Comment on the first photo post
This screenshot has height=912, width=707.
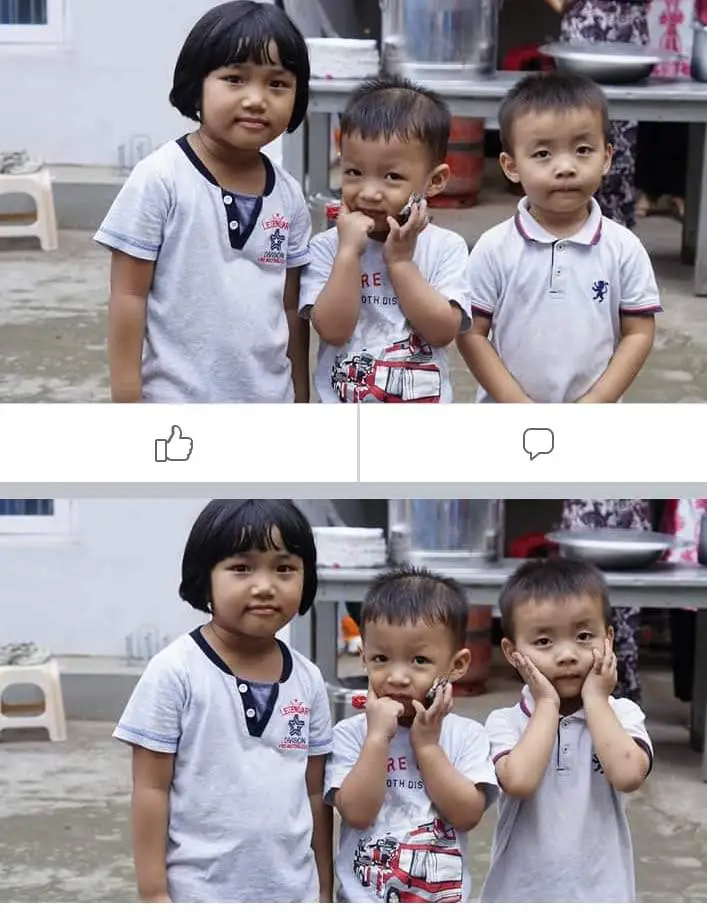tap(538, 443)
